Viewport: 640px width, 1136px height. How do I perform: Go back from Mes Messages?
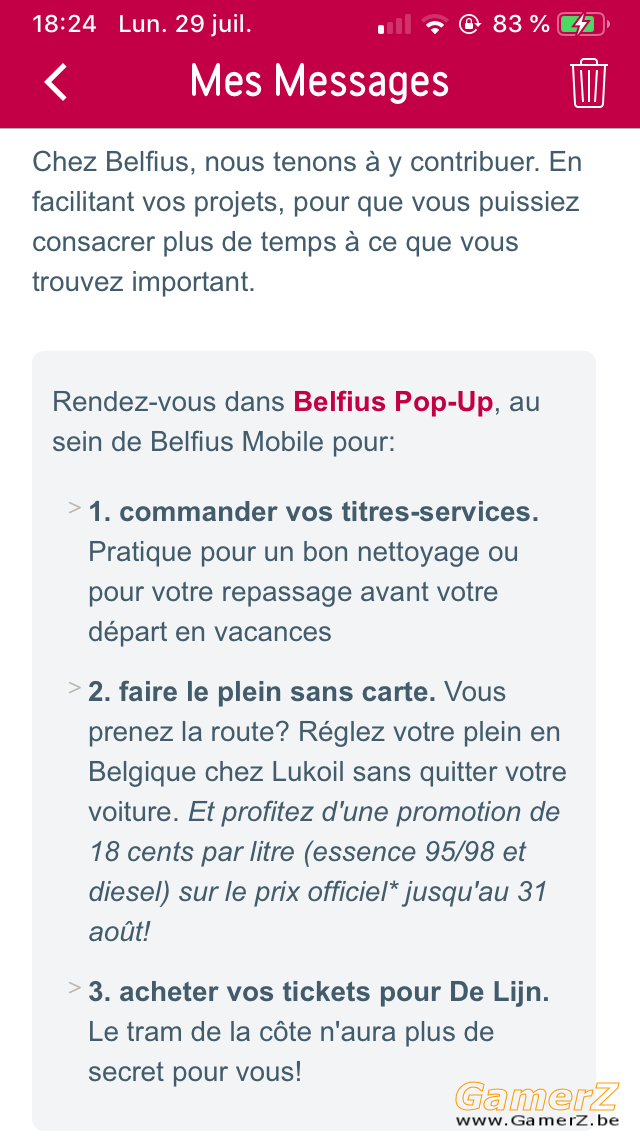click(x=56, y=81)
